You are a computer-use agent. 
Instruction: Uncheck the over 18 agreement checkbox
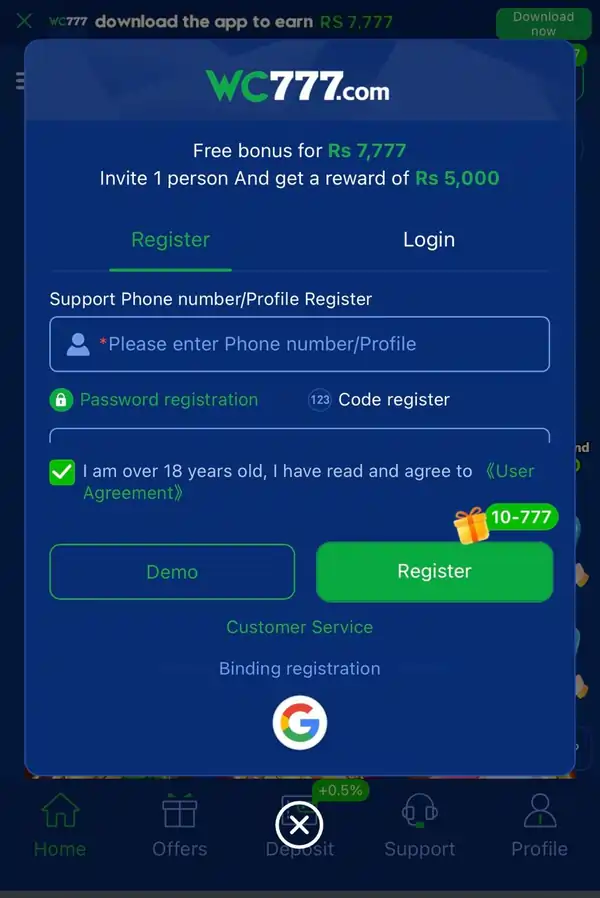click(62, 472)
